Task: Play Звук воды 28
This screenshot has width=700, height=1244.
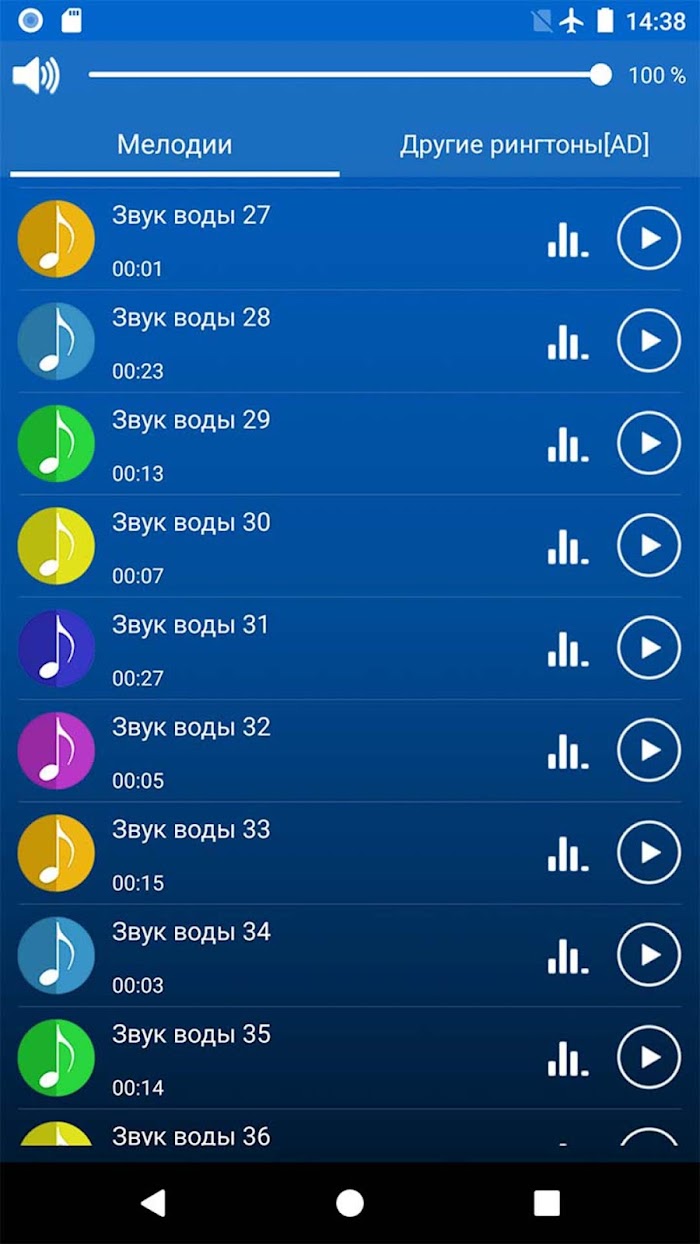Action: [649, 341]
